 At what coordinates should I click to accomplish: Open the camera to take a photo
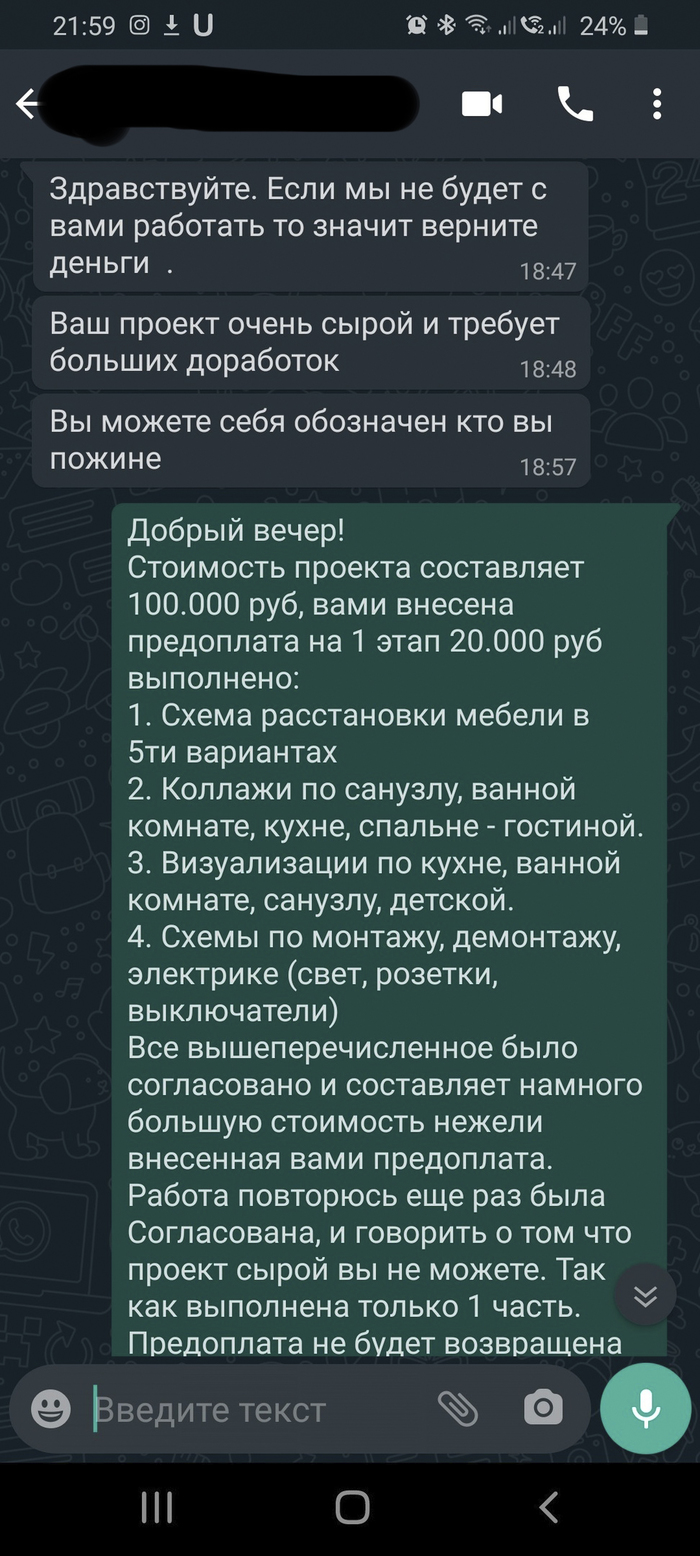[x=543, y=1408]
